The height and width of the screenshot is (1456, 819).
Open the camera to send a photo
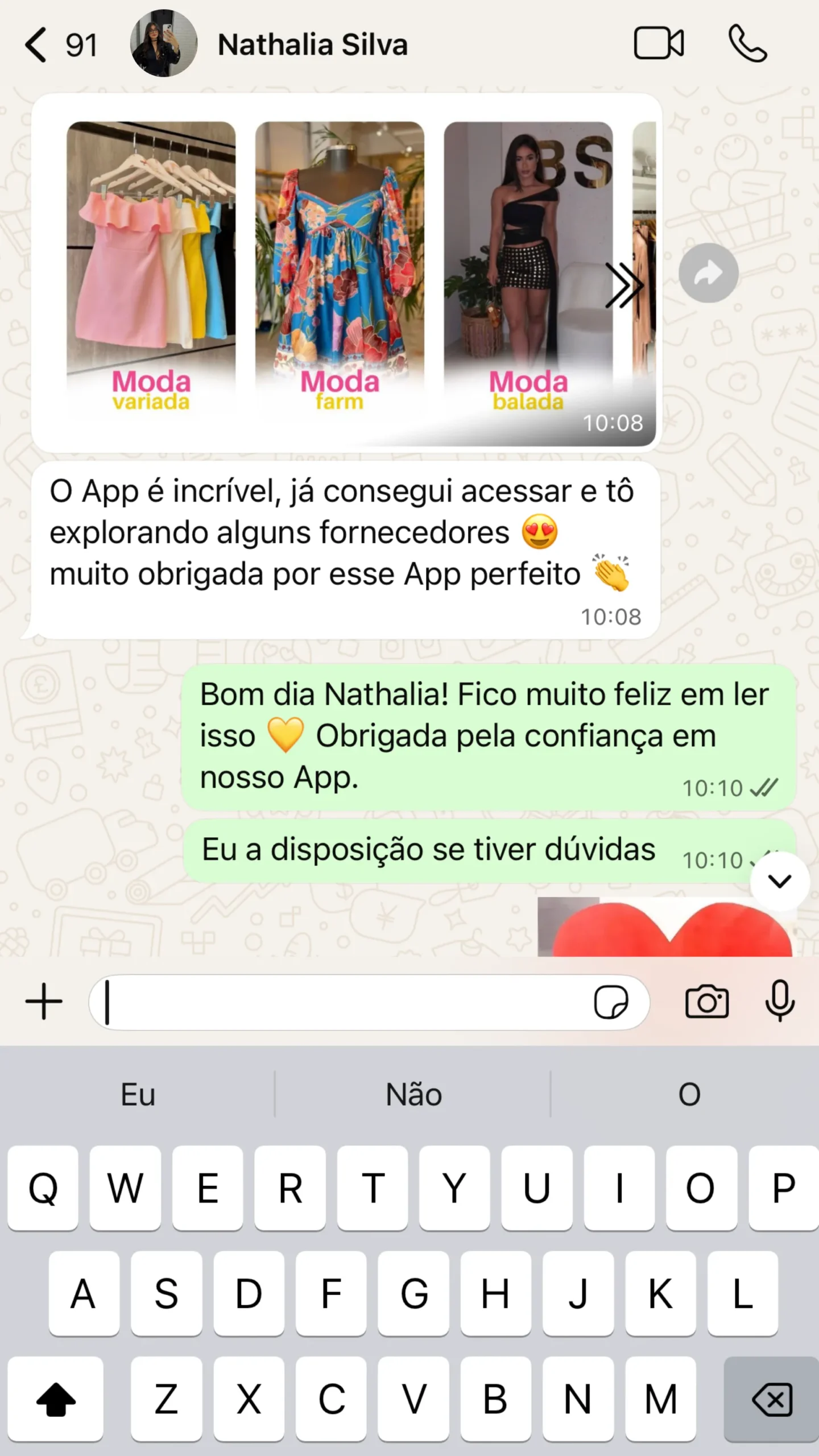pyautogui.click(x=706, y=1002)
